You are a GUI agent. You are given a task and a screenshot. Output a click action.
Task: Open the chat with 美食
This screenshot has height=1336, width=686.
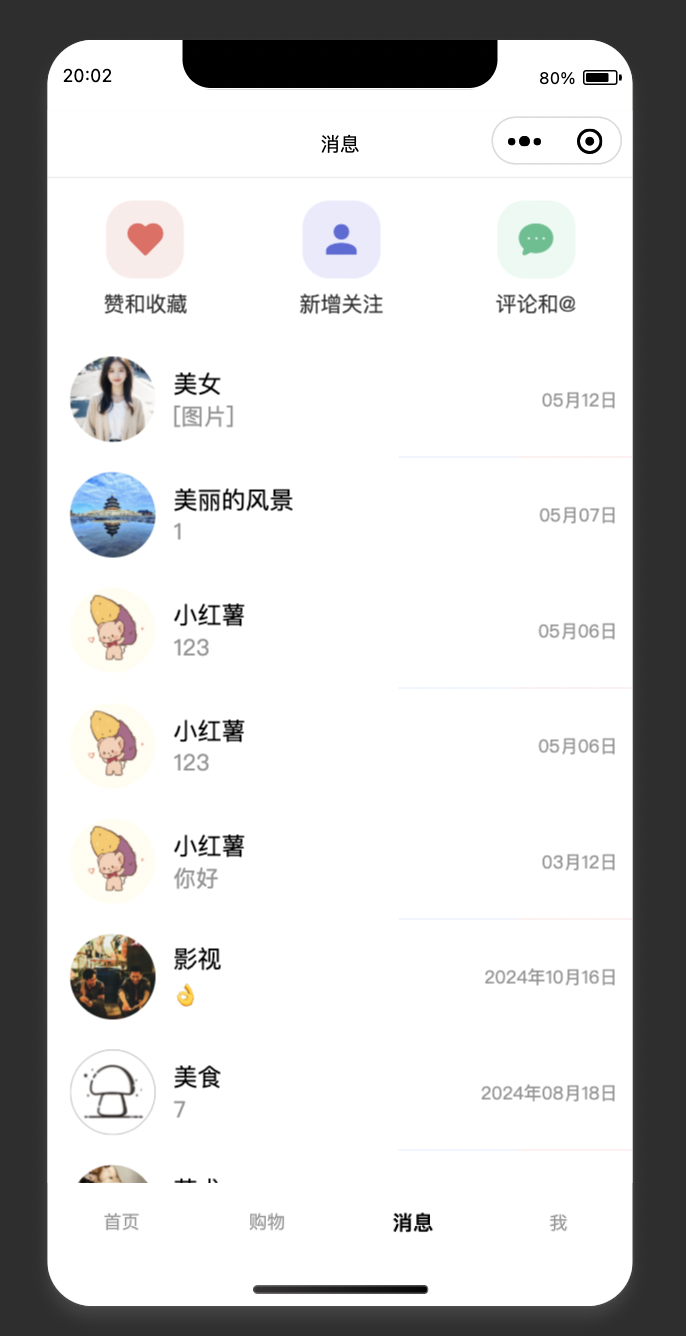coord(340,1092)
